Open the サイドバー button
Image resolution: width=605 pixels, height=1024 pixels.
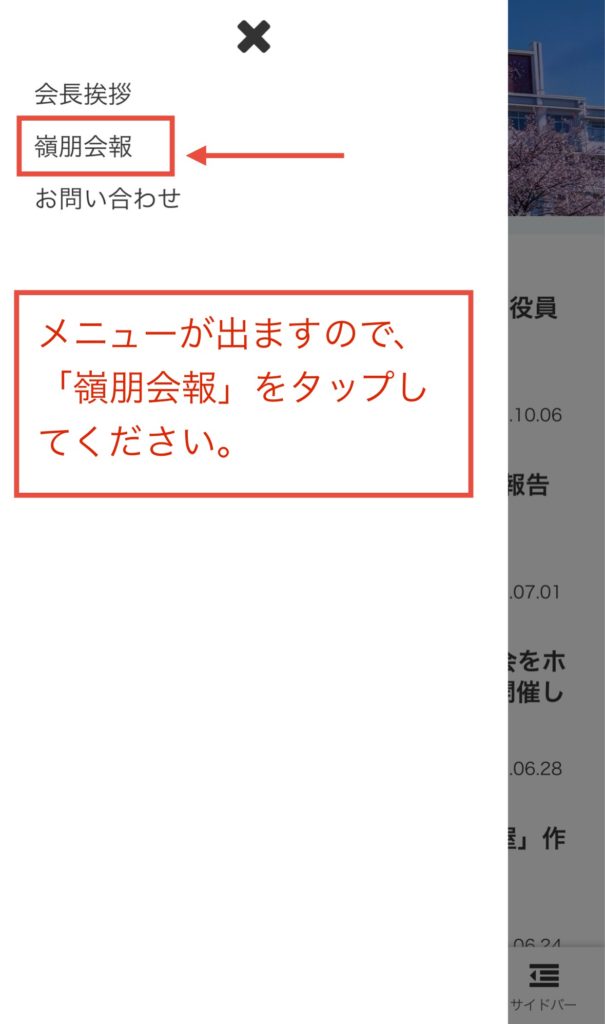pos(543,984)
